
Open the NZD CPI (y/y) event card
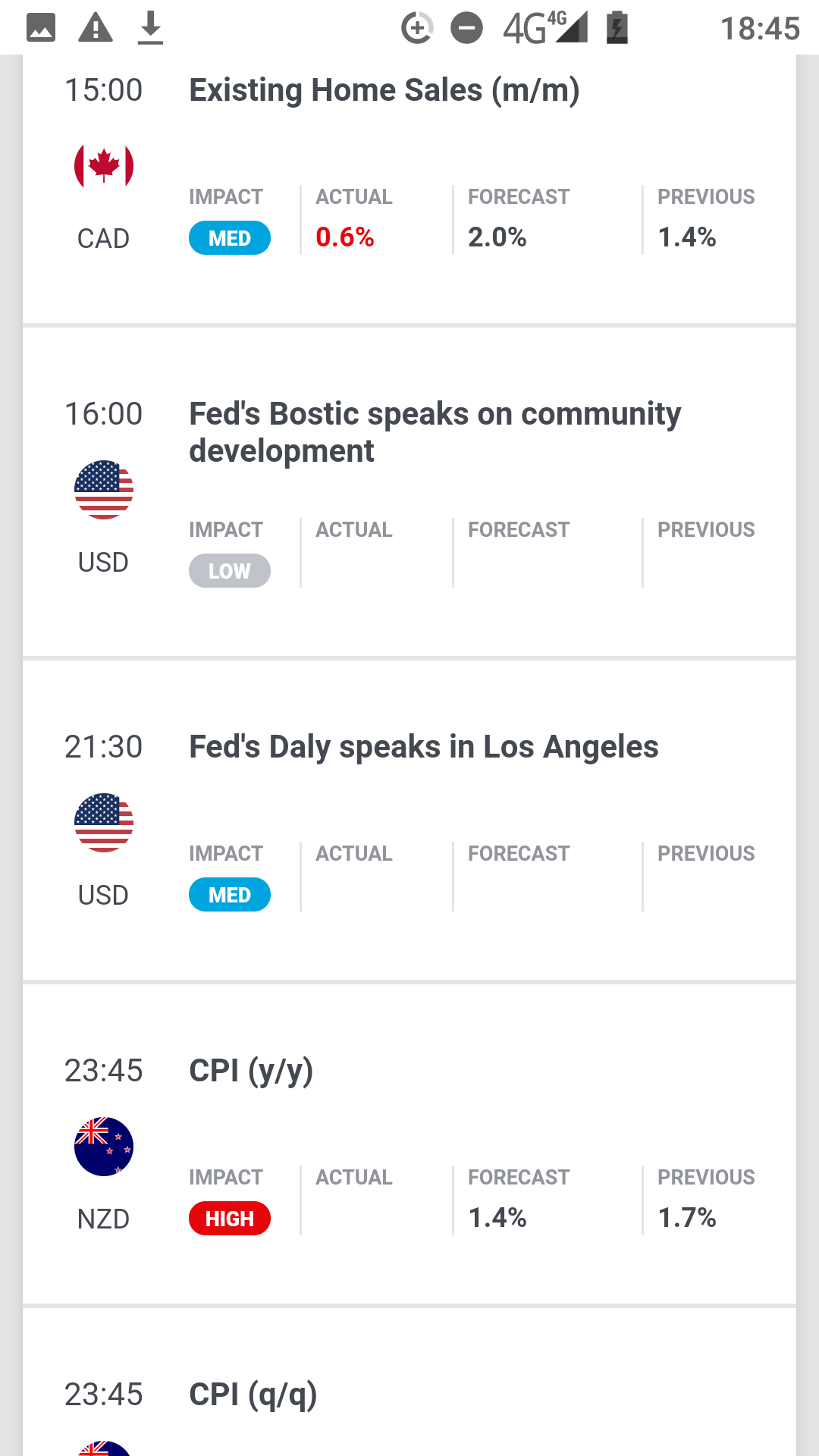409,1144
